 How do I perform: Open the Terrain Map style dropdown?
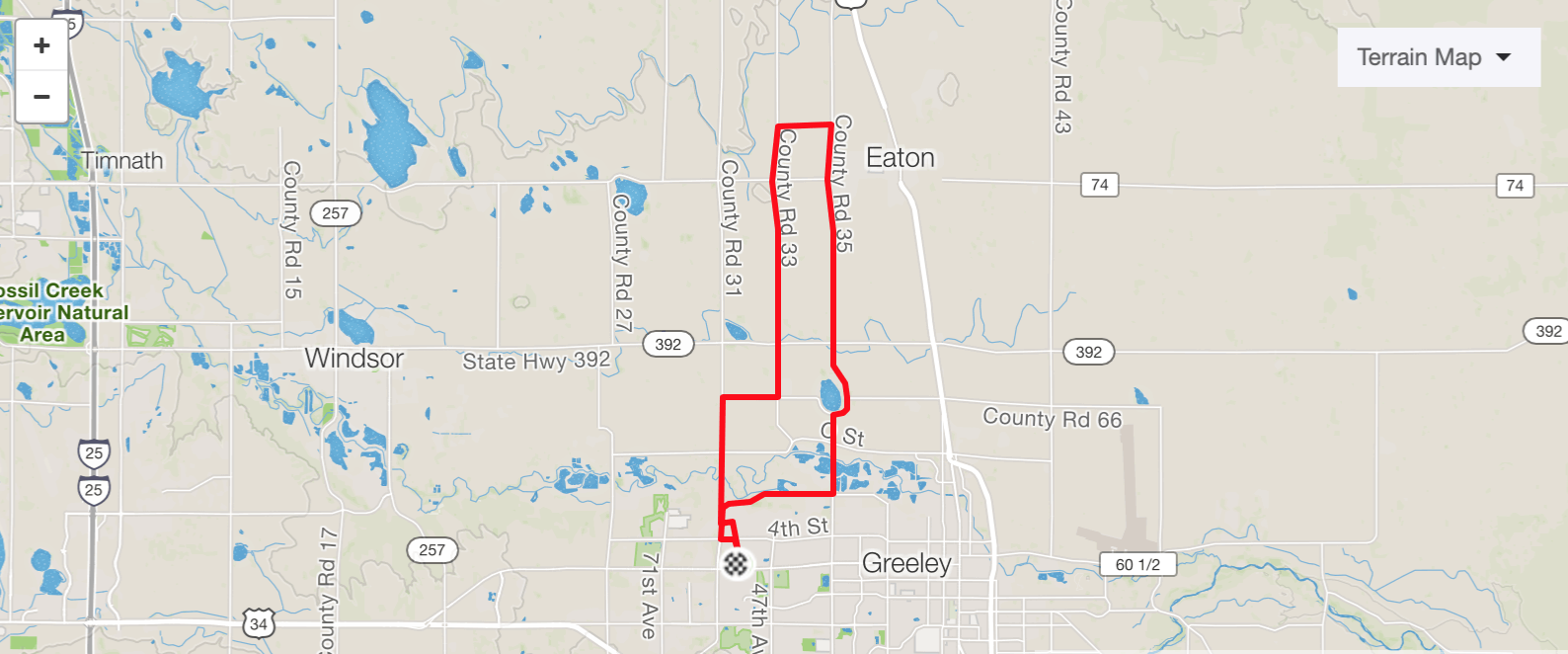tap(1437, 57)
